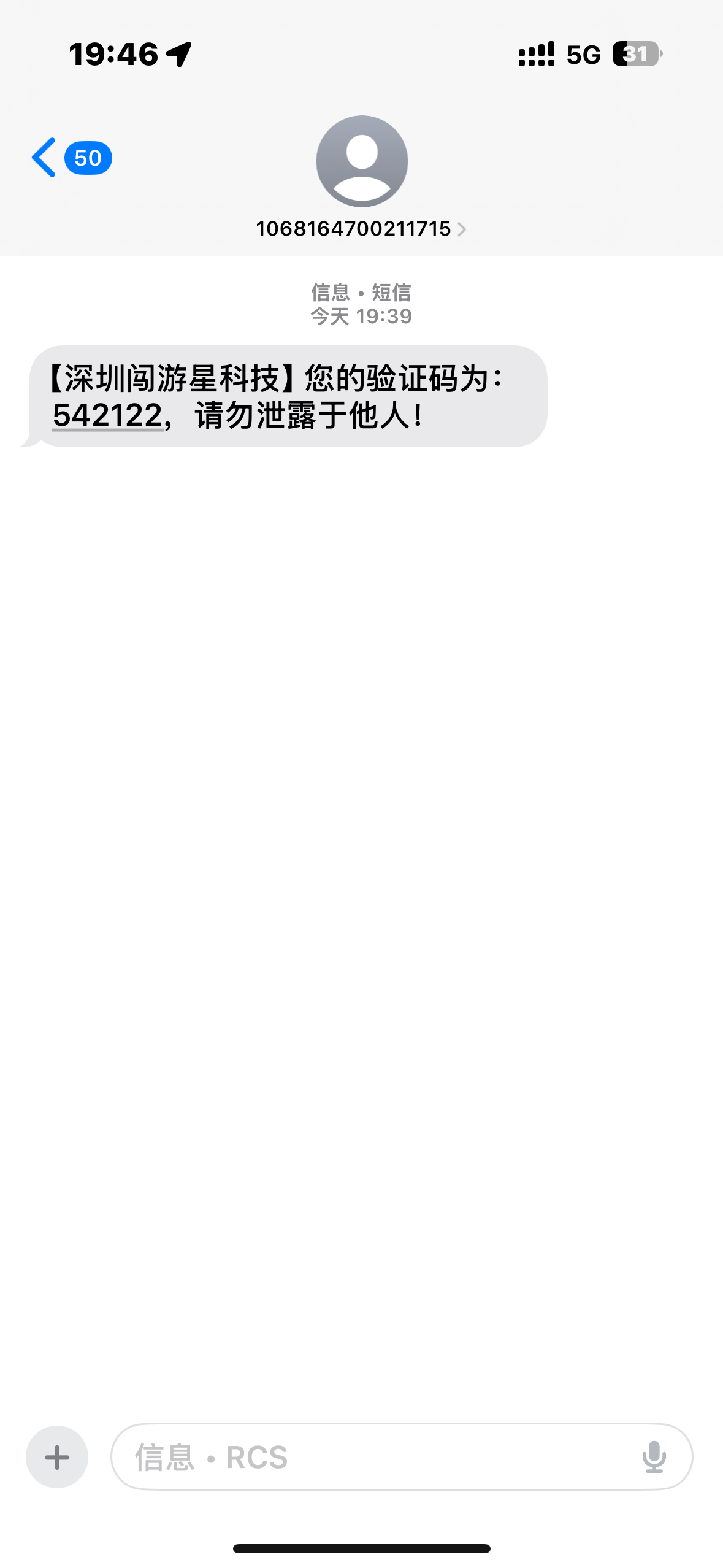The height and width of the screenshot is (1568, 723).
Task: Tap the underlined code 542122
Action: pos(107,415)
